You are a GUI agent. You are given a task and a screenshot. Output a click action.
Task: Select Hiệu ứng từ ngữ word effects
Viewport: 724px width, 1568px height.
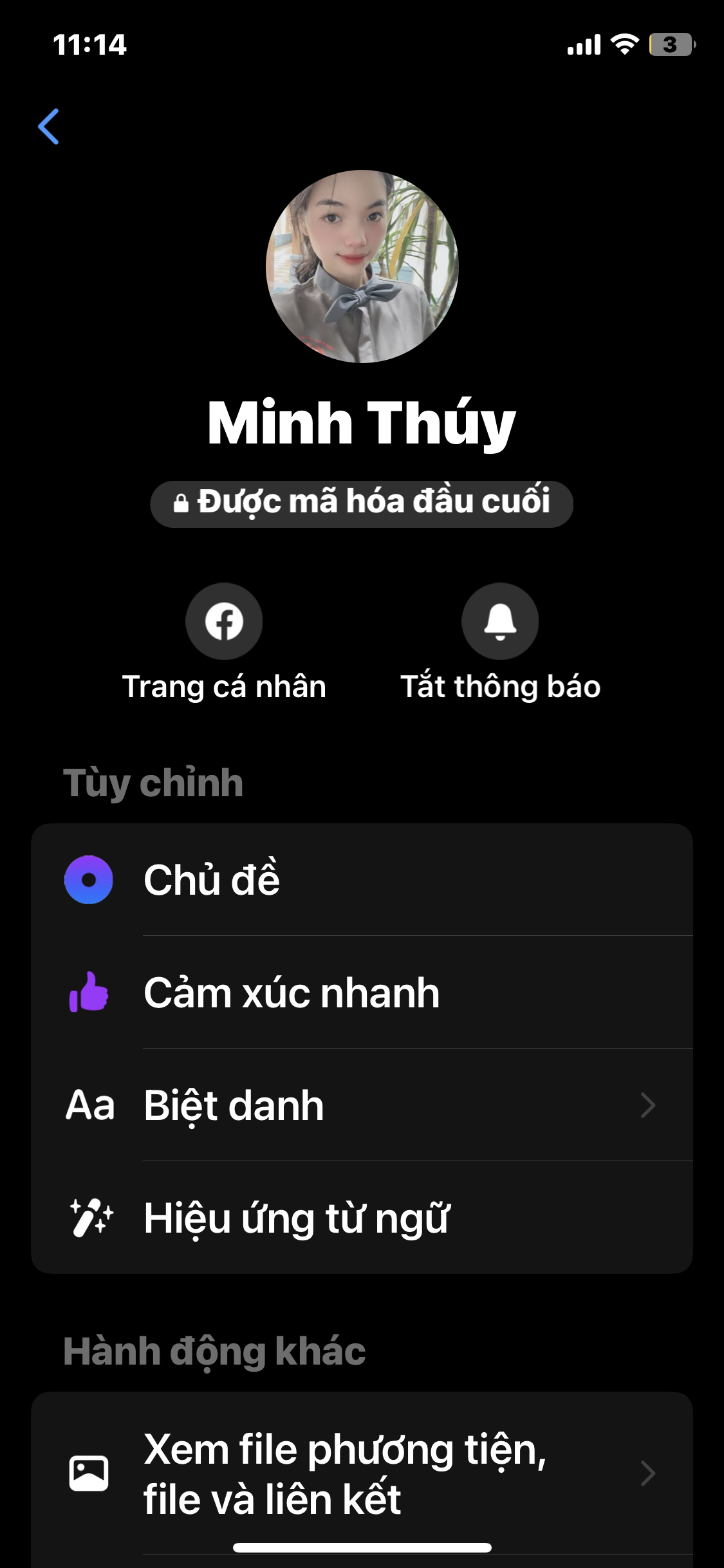tap(362, 1218)
